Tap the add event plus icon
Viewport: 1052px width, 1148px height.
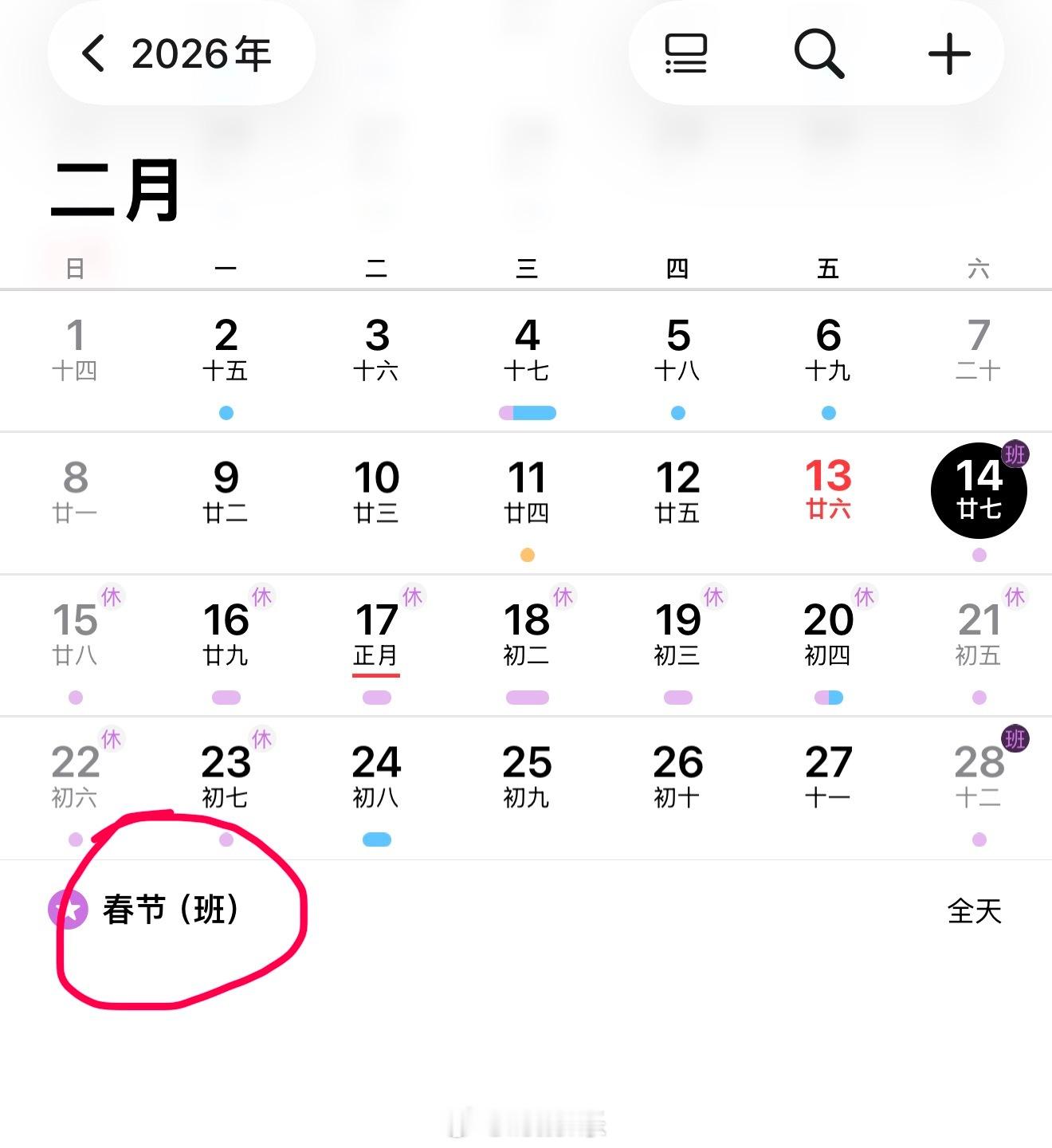click(x=950, y=53)
